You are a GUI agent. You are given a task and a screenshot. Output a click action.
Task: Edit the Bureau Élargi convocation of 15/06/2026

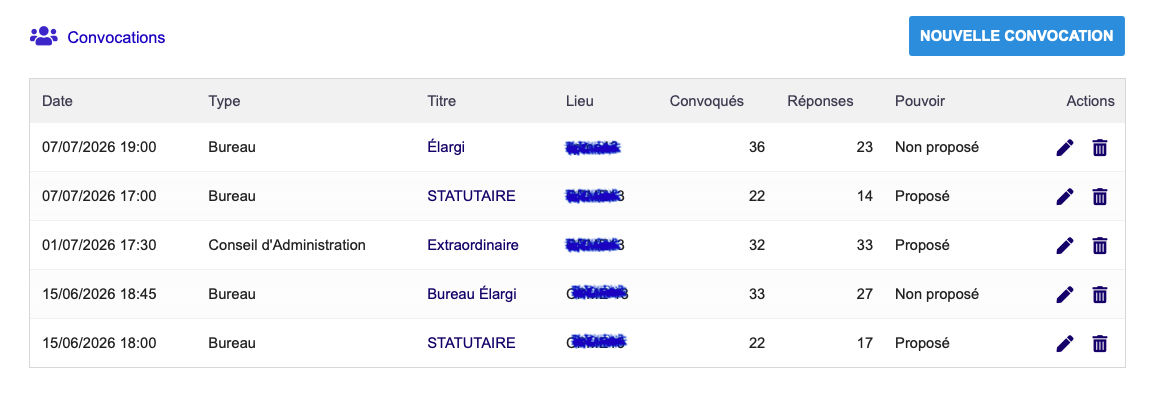coord(1065,295)
